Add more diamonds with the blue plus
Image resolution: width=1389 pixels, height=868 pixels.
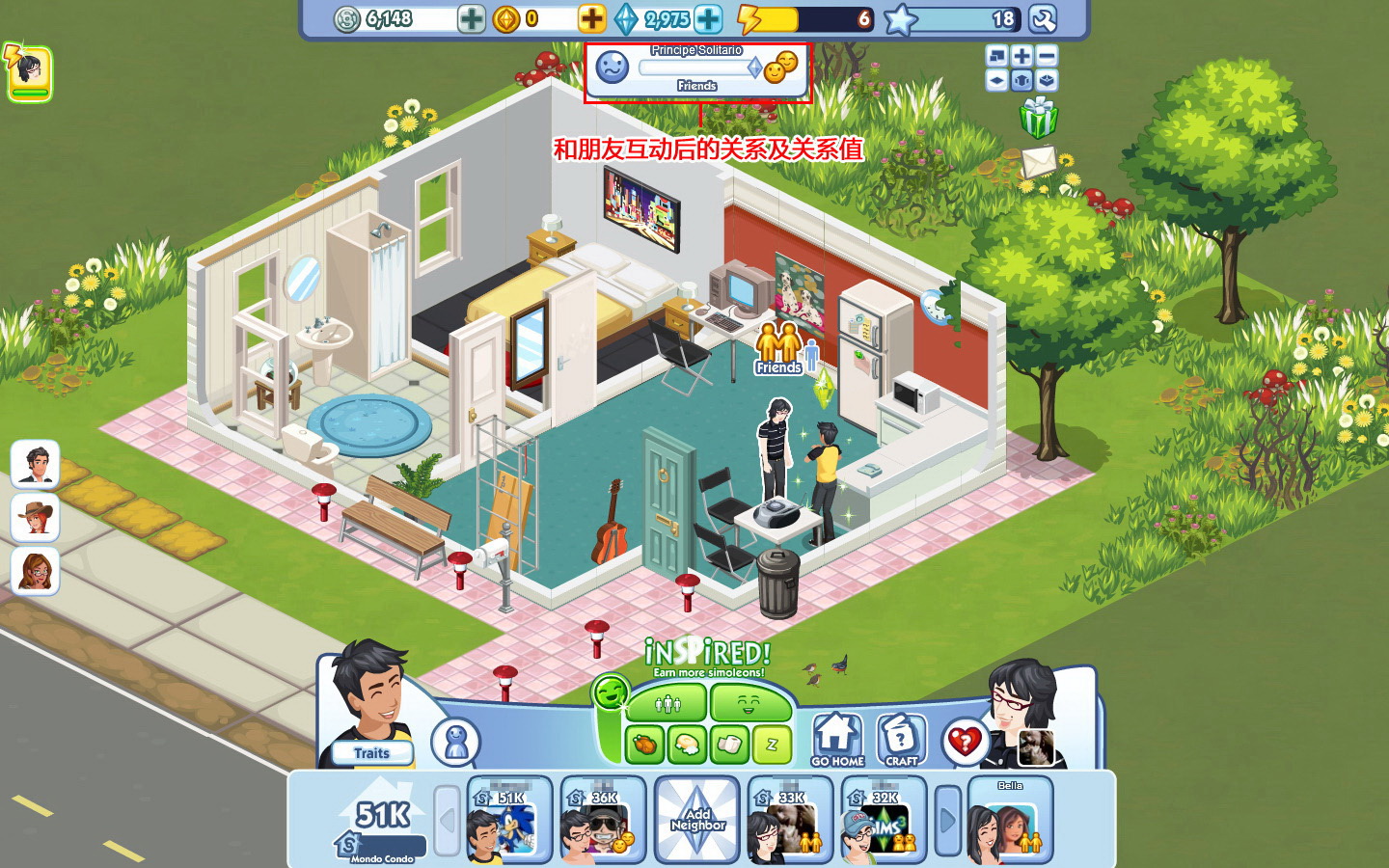(708, 18)
